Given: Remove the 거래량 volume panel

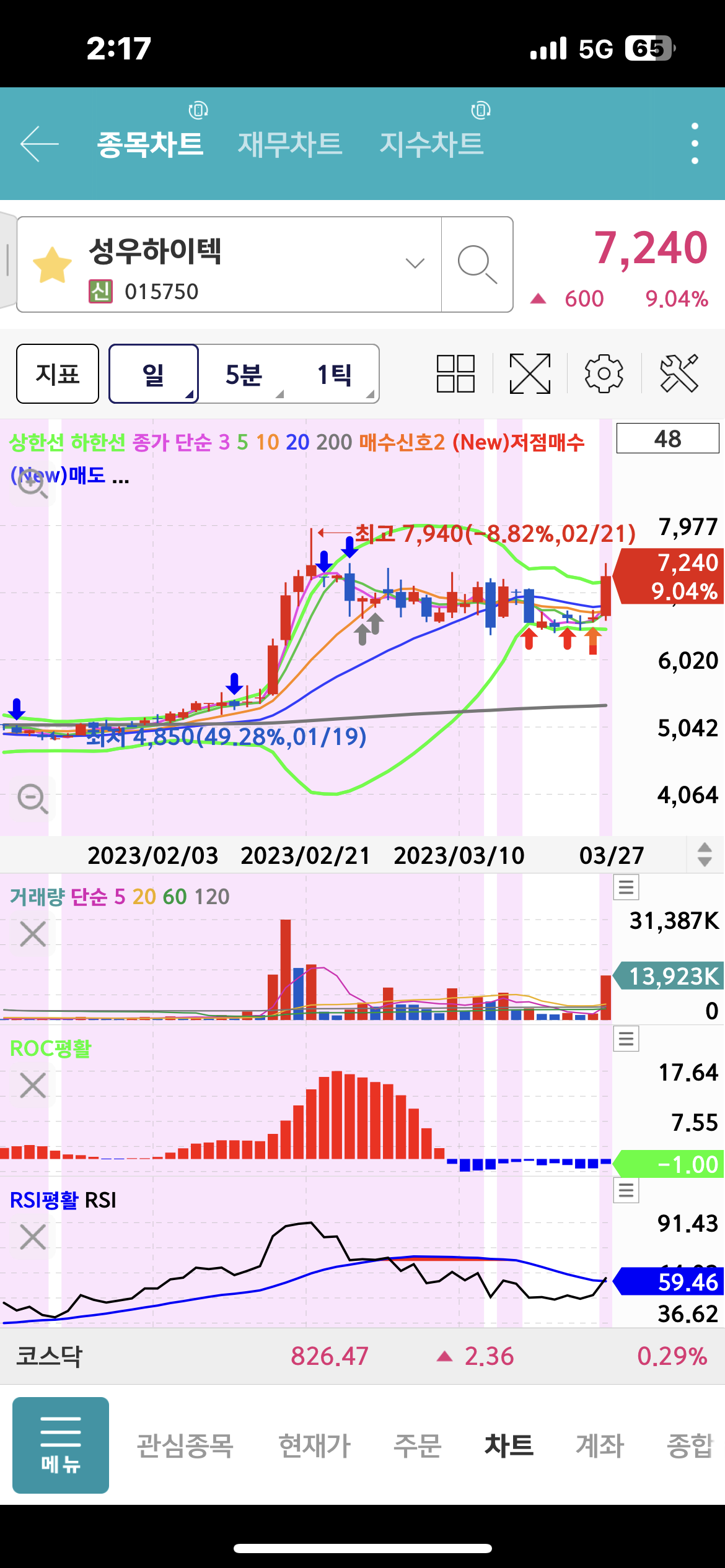Looking at the screenshot, I should 33,934.
